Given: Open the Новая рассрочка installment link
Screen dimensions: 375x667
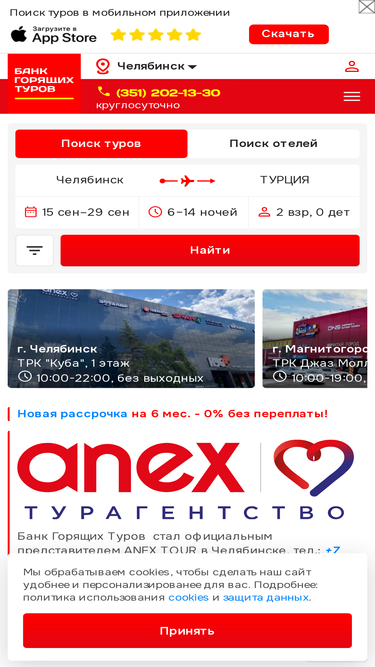Looking at the screenshot, I should pos(72,413).
